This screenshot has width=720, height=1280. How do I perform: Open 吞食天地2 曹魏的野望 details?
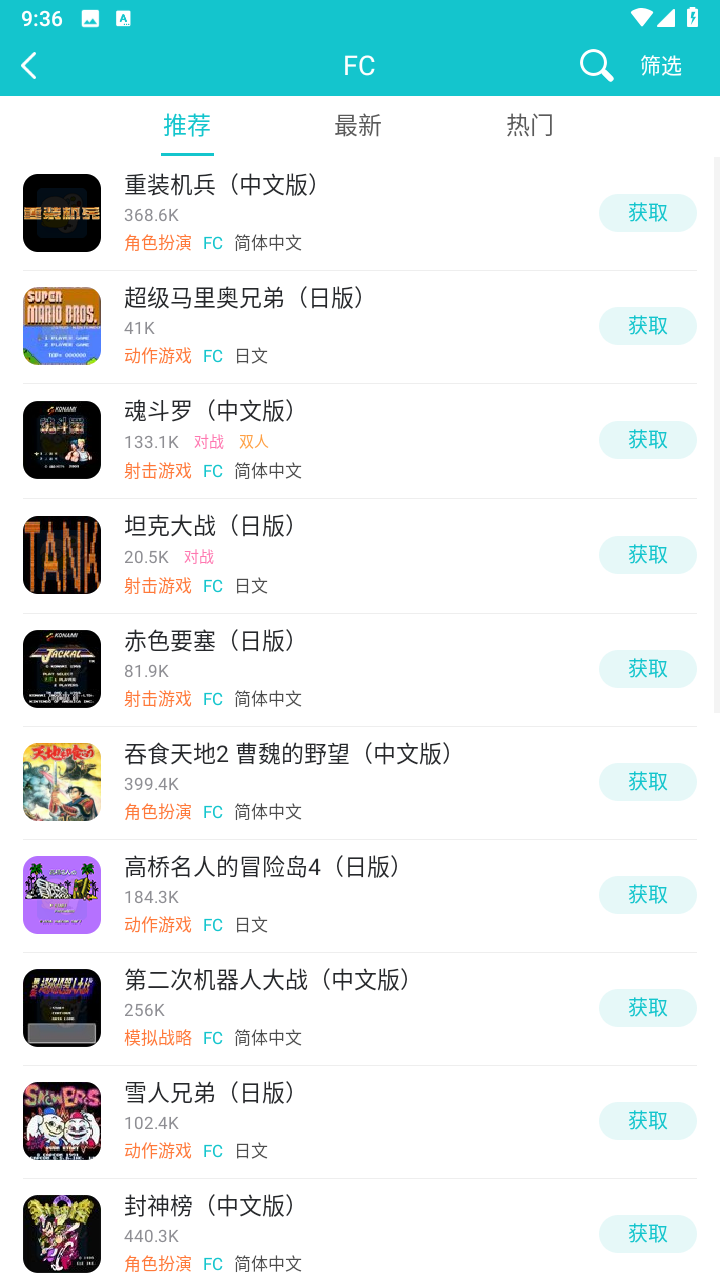[x=360, y=782]
